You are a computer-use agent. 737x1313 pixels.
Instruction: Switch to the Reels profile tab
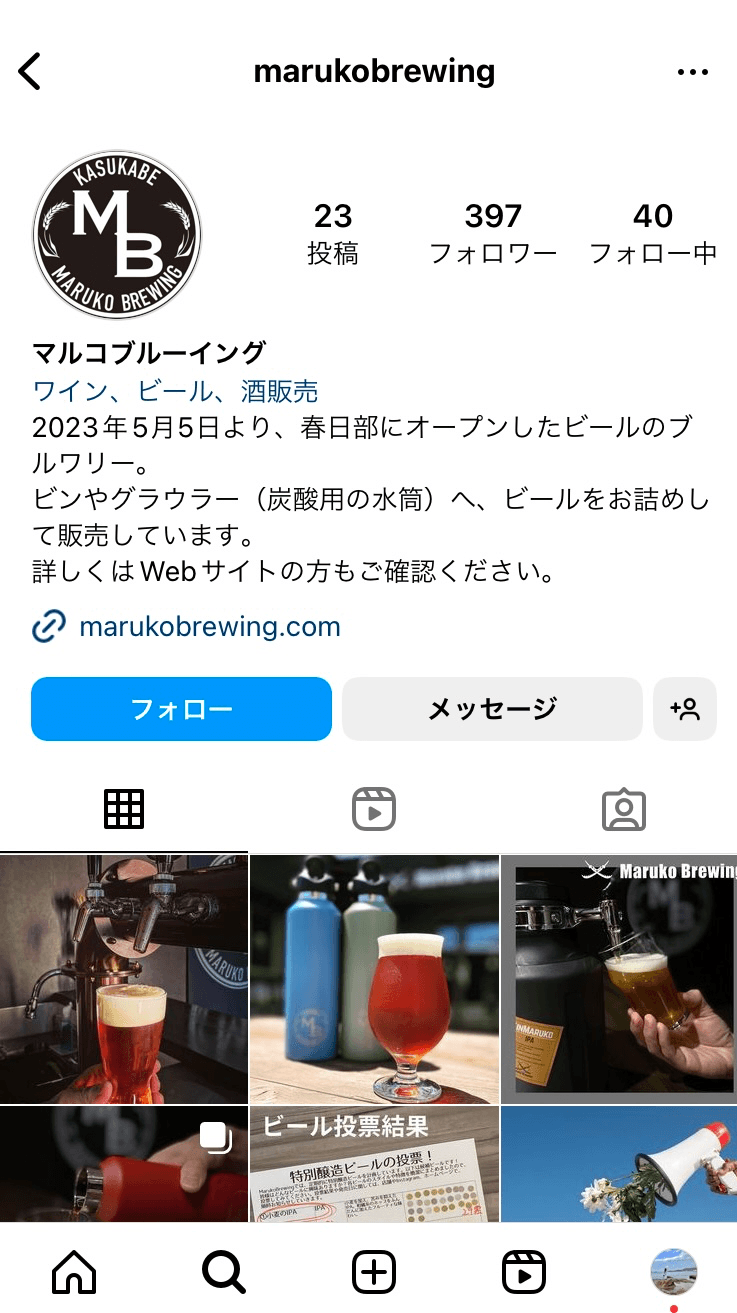(374, 809)
